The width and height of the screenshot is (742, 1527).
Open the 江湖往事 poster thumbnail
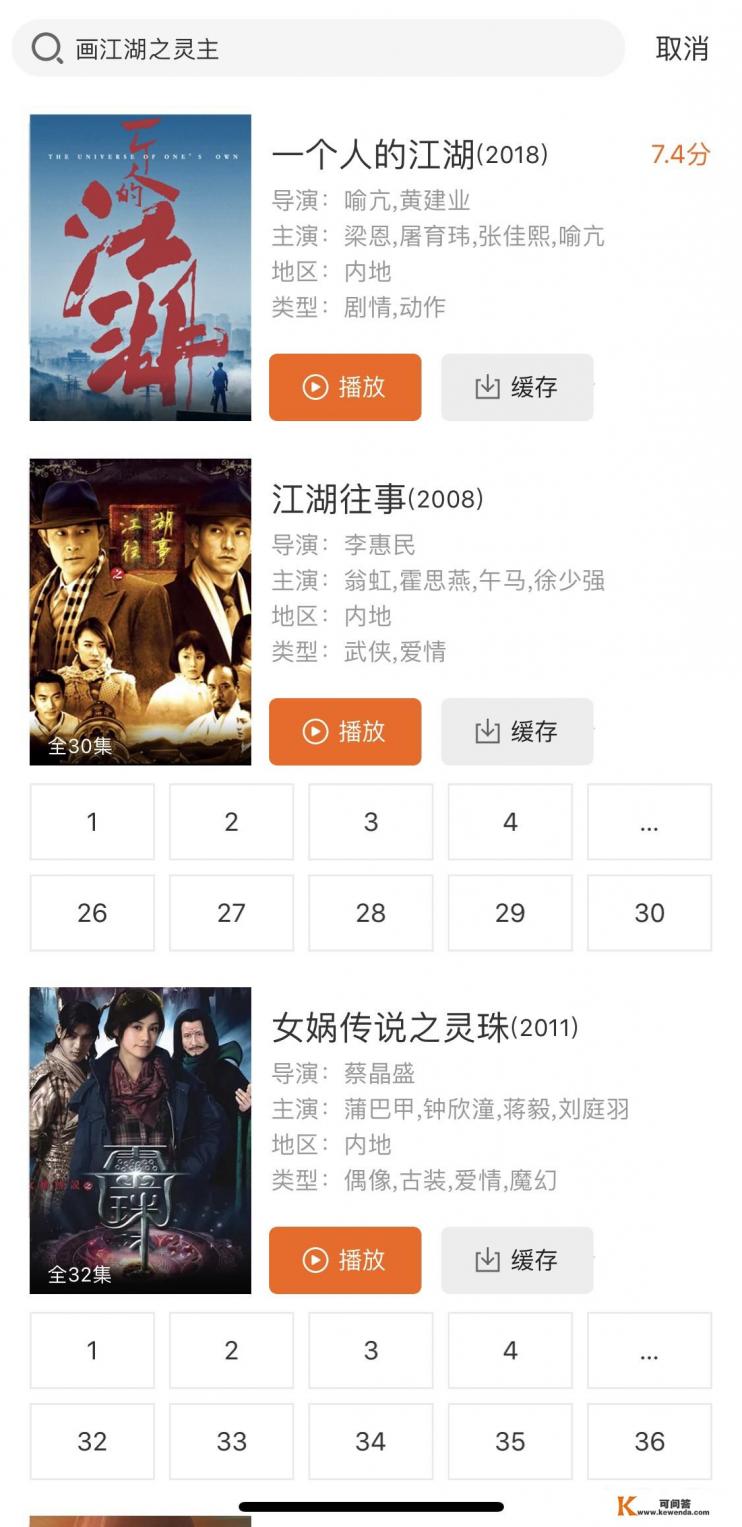pos(140,612)
